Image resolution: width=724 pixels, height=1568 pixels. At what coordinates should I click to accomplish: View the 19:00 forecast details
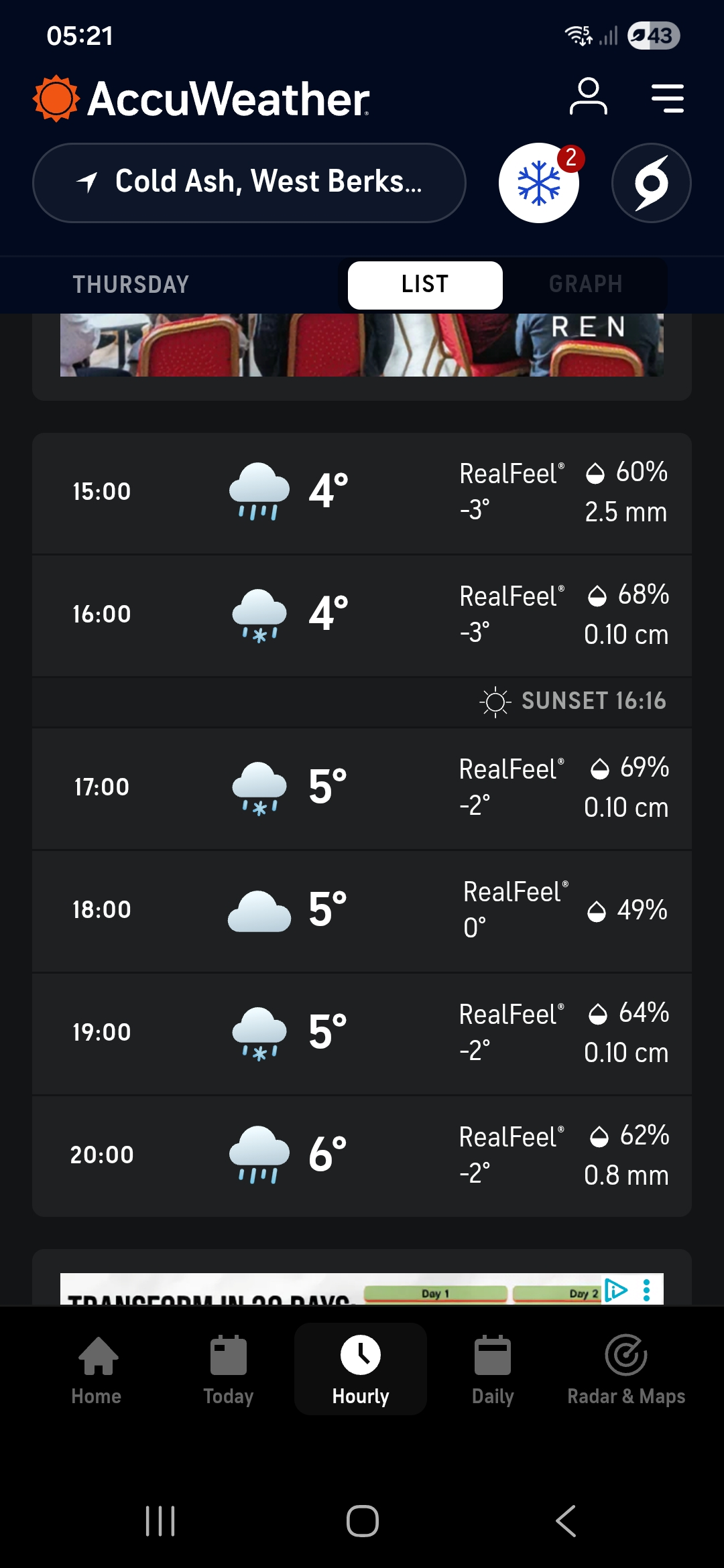pos(362,1033)
